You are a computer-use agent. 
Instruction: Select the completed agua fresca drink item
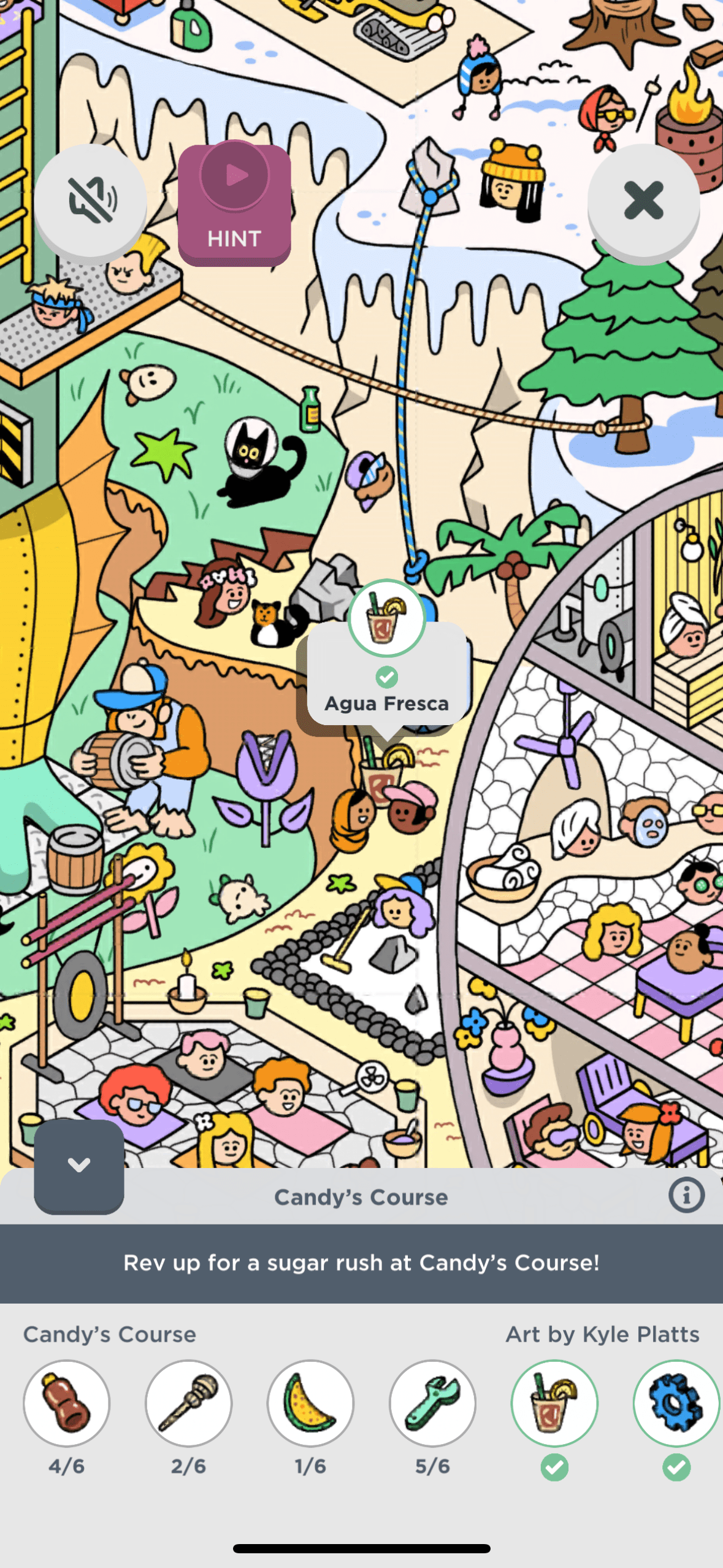(x=554, y=1402)
